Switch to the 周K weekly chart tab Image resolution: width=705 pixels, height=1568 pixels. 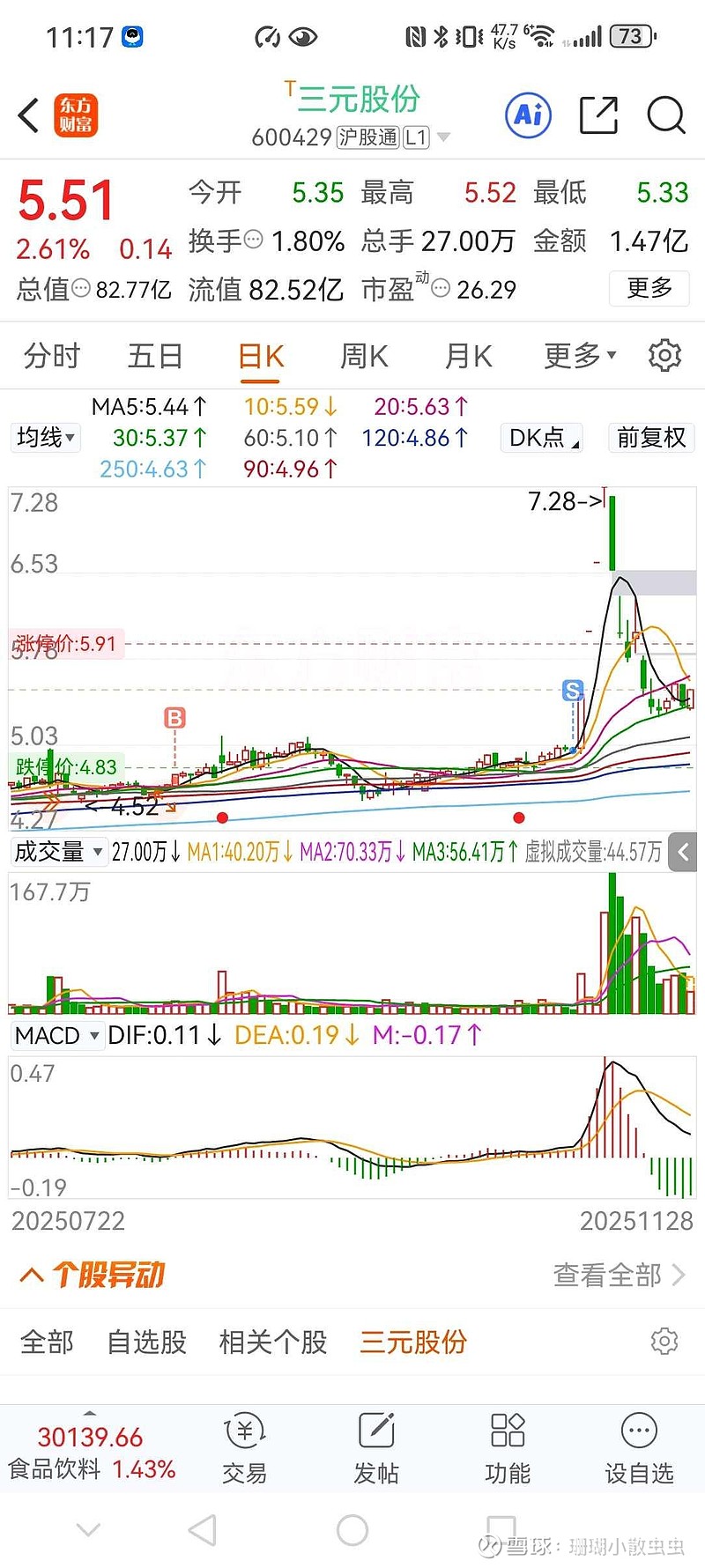pyautogui.click(x=362, y=356)
